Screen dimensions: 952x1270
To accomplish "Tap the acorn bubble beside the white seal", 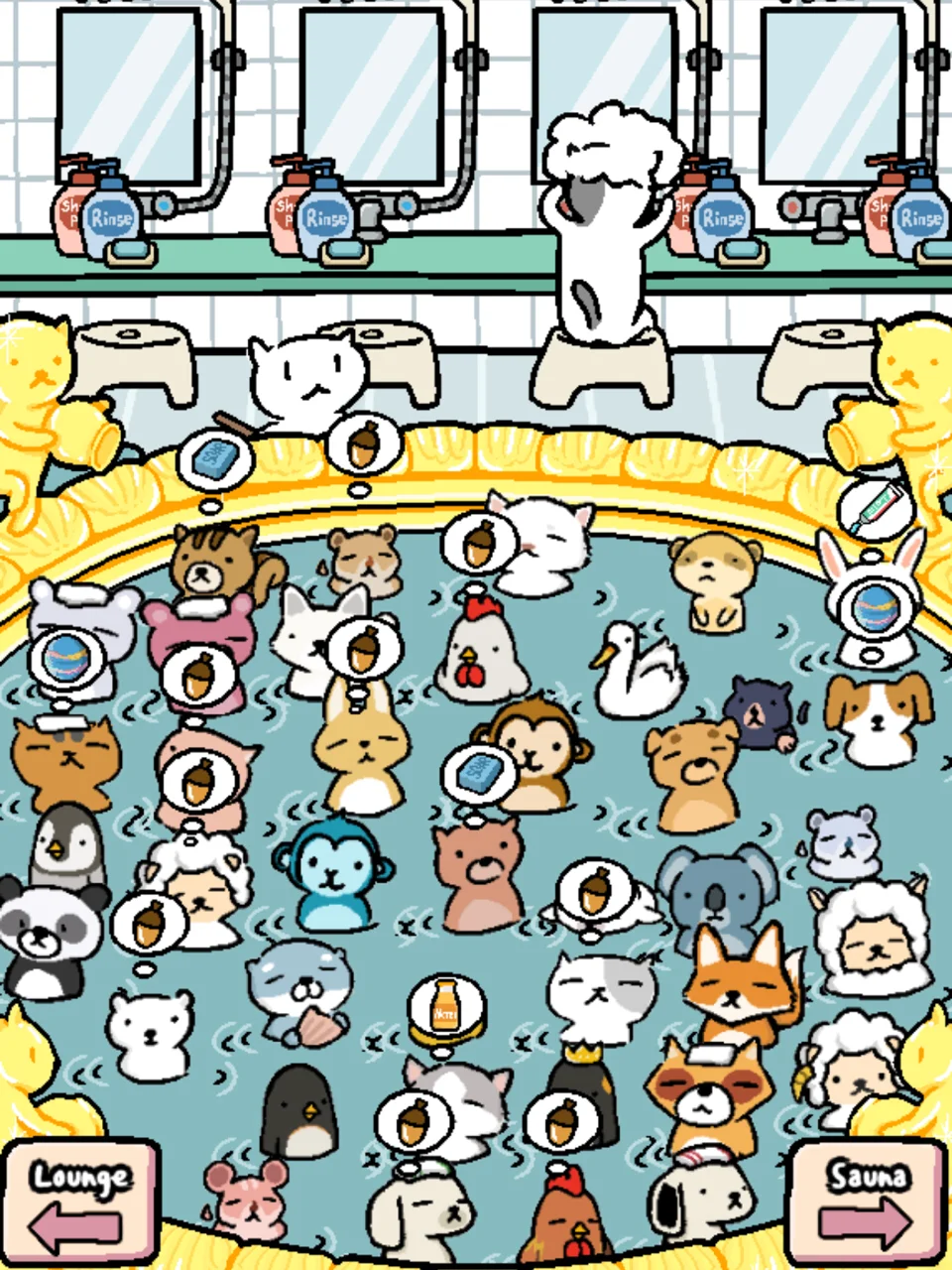I will [x=594, y=890].
